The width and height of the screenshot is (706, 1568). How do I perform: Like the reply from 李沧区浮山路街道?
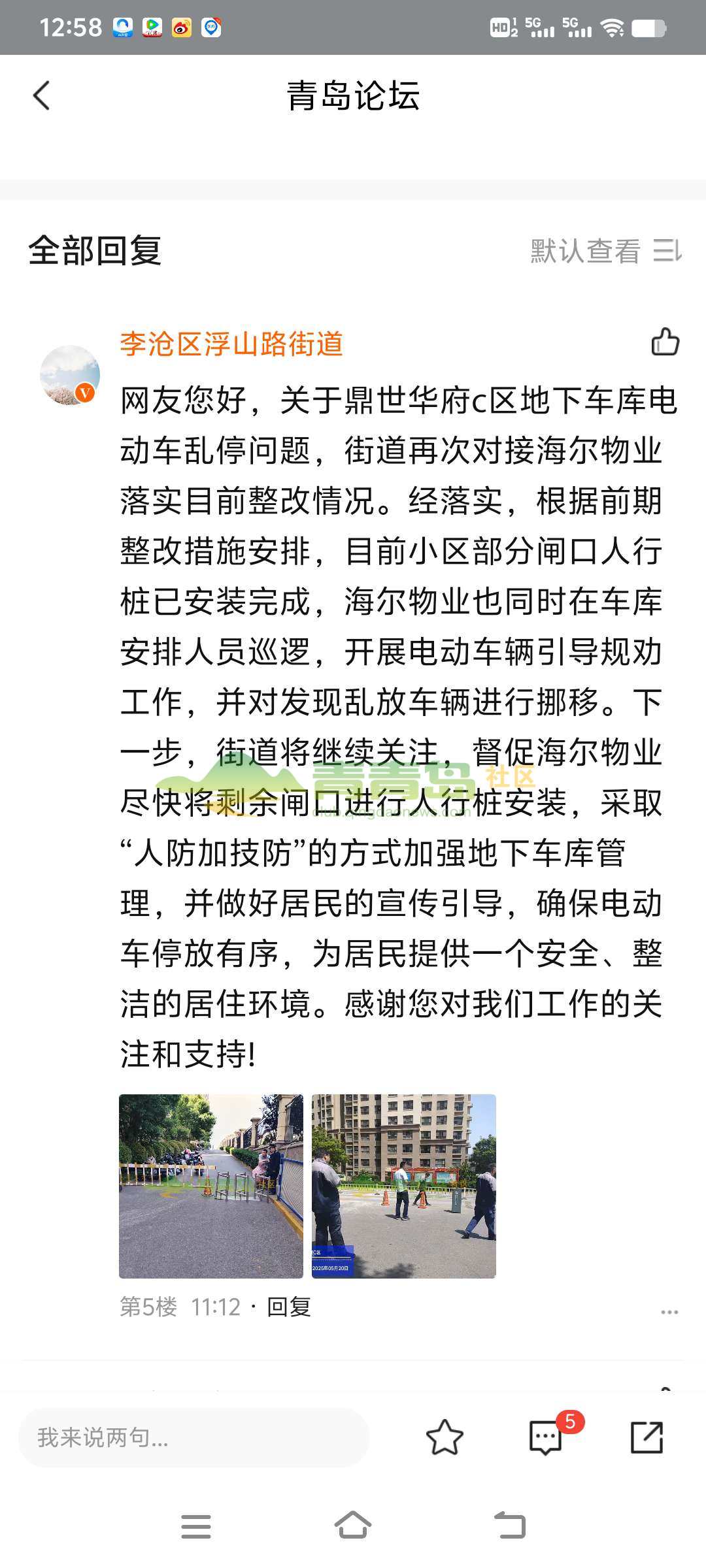665,342
